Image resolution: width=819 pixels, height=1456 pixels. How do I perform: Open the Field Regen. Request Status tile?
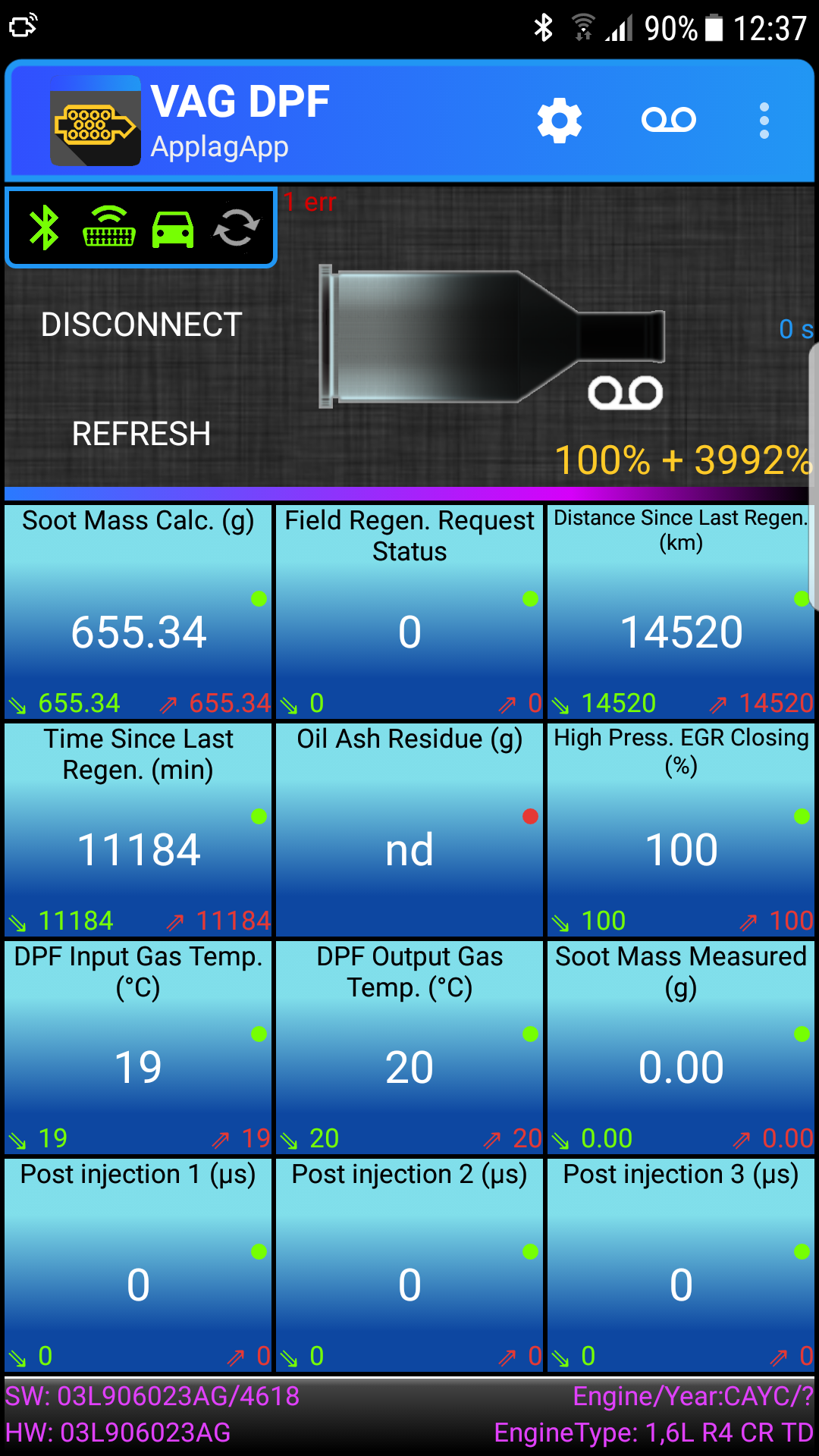(x=409, y=611)
